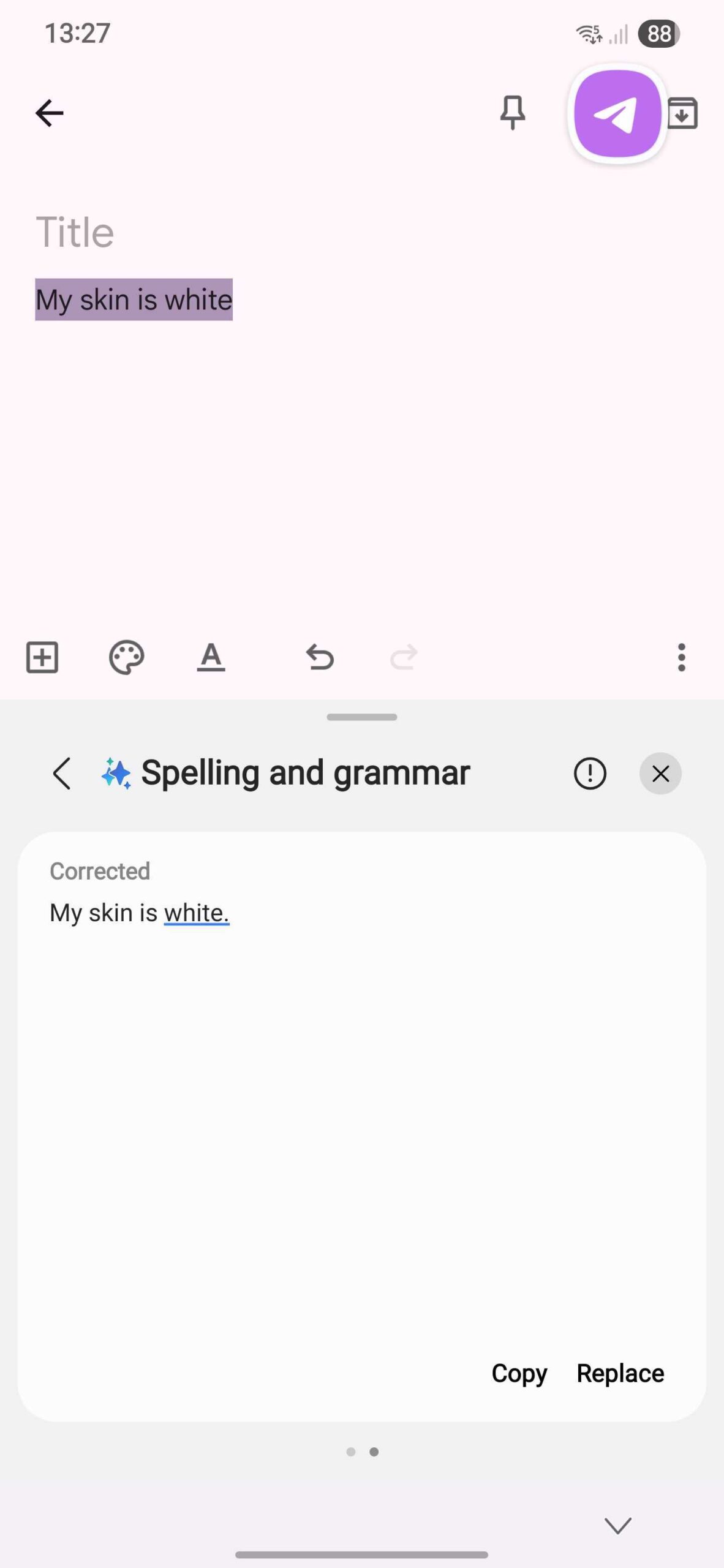Tap the Title field
The image size is (724, 1568).
(75, 232)
